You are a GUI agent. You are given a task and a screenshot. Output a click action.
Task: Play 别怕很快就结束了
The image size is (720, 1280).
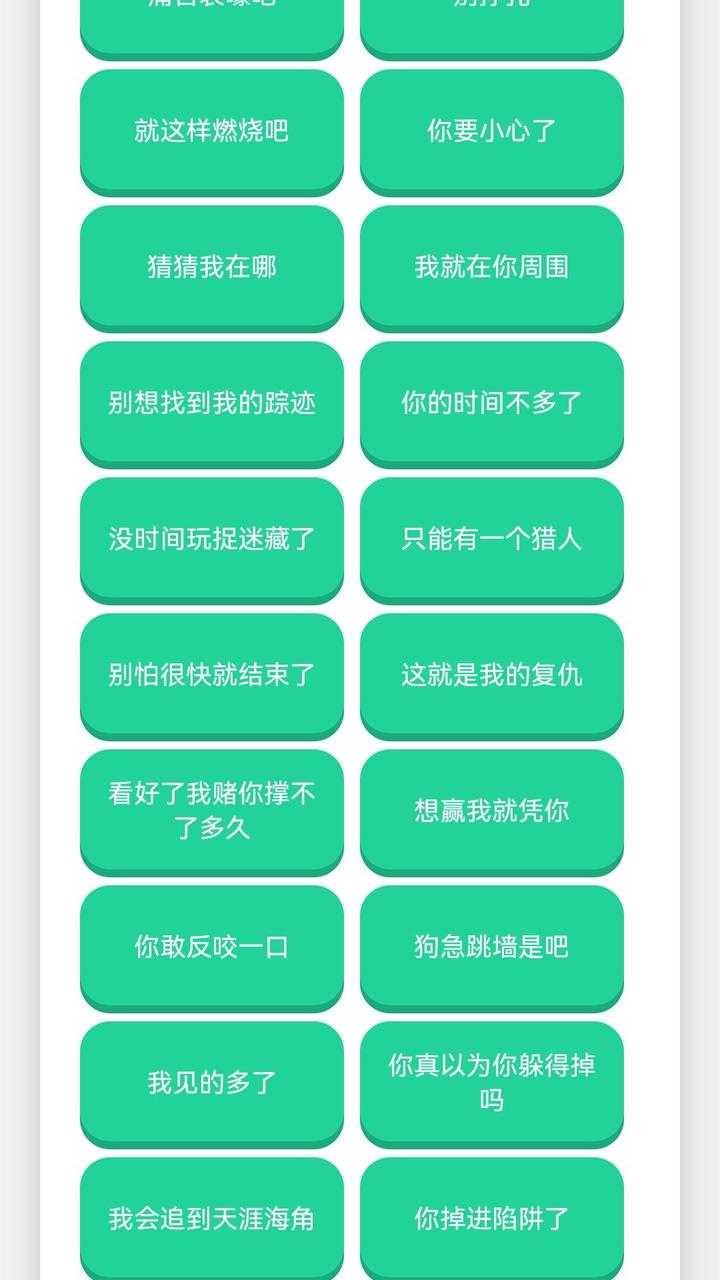tap(212, 674)
